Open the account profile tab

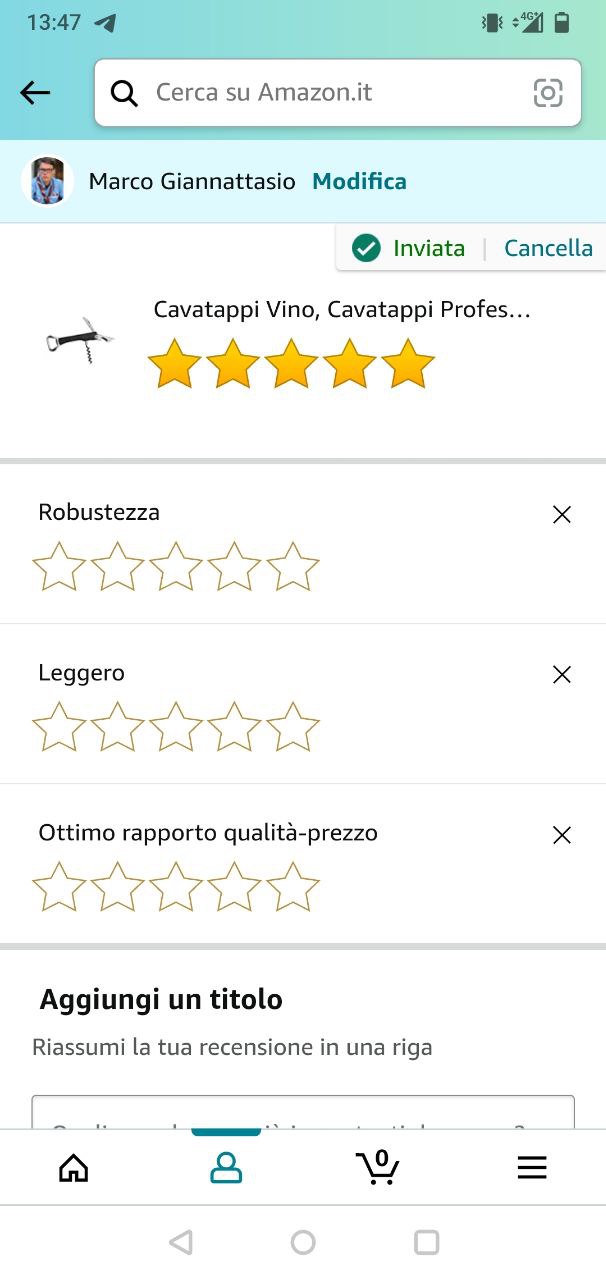point(226,1167)
